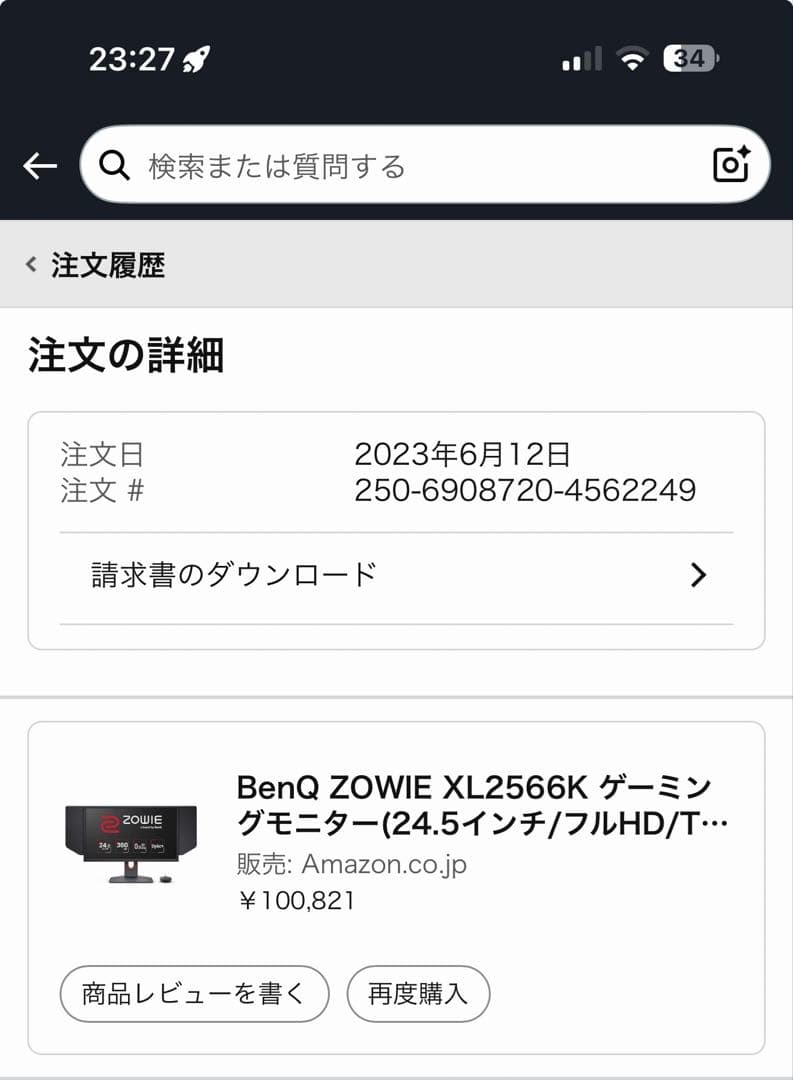Tap the 商品レビューを書く review button
The width and height of the screenshot is (793, 1080).
pos(194,994)
